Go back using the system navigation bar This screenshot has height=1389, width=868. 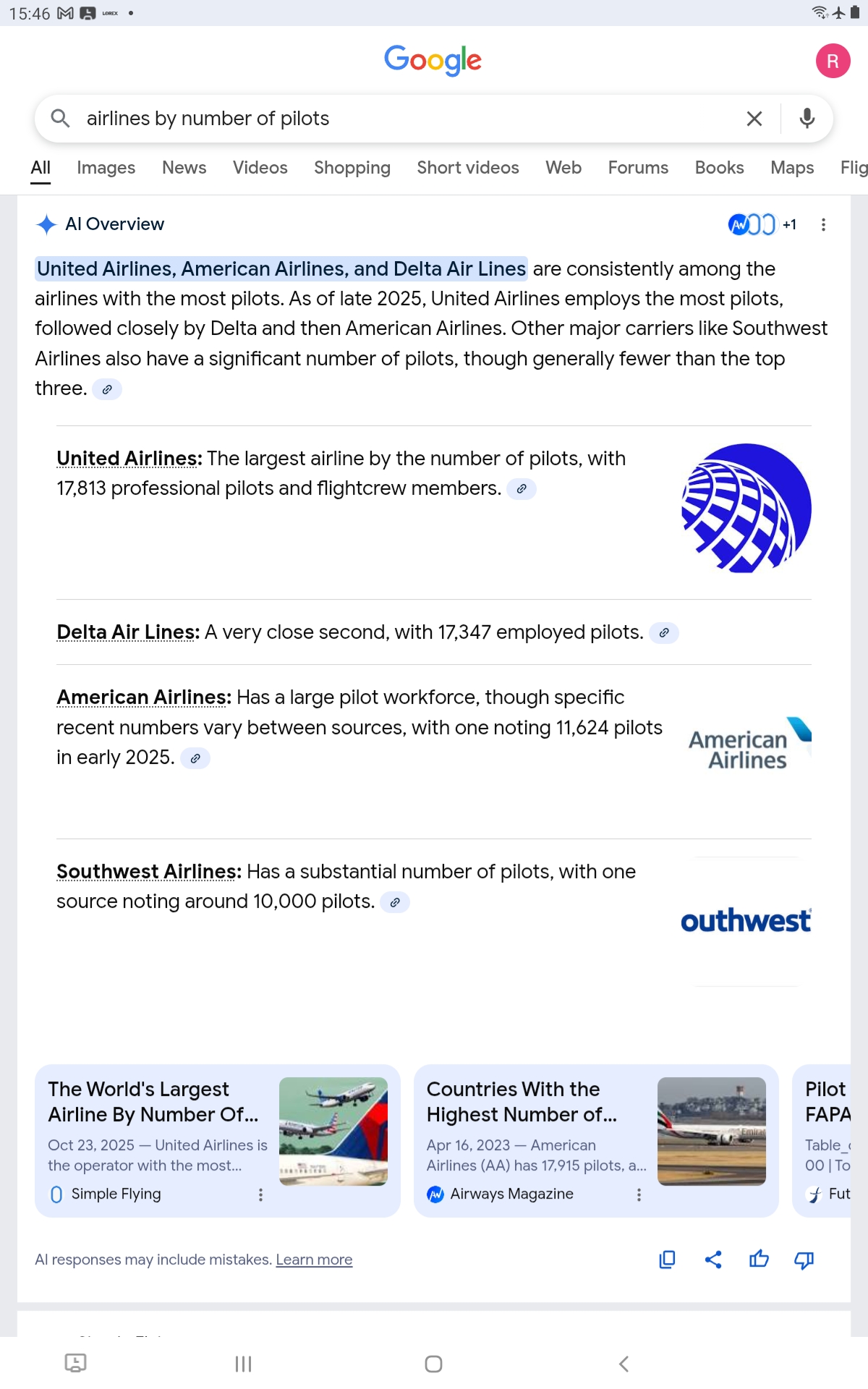(624, 1364)
